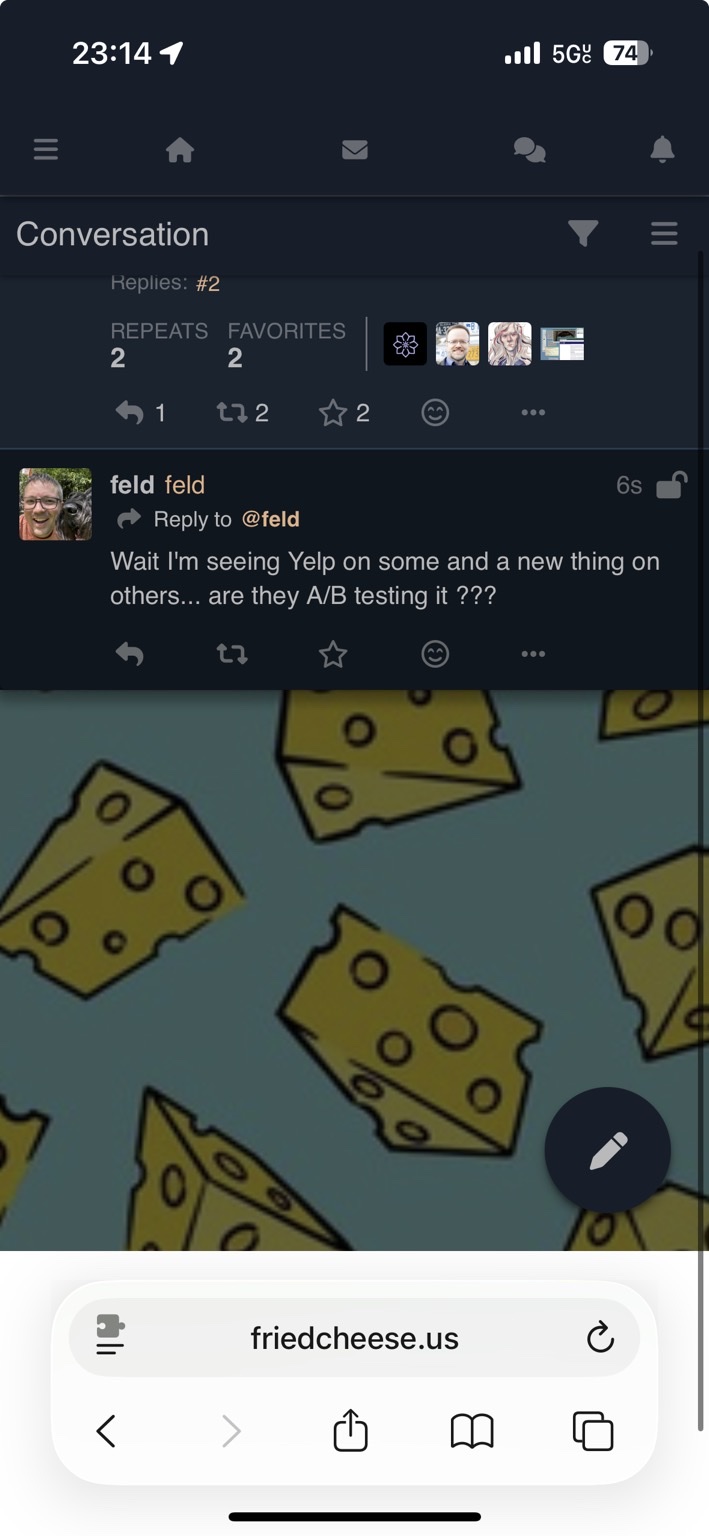This screenshot has width=709, height=1536.
Task: Reload the friedcheese.us page
Action: pos(600,1338)
